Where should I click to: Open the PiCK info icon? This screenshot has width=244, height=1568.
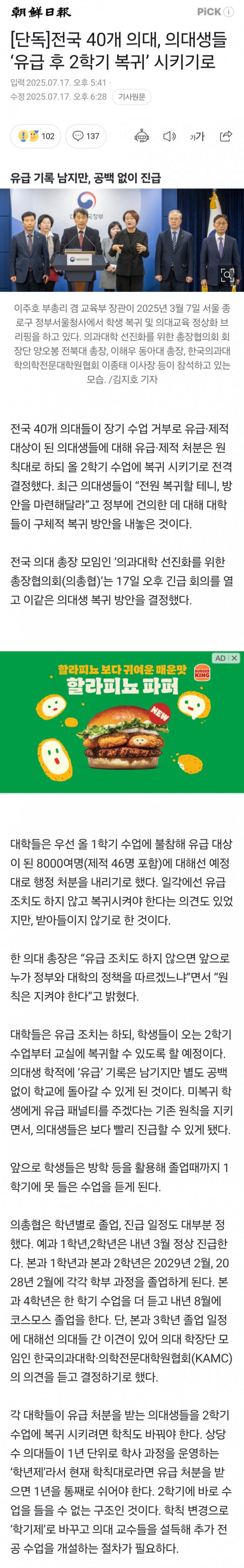(x=229, y=12)
